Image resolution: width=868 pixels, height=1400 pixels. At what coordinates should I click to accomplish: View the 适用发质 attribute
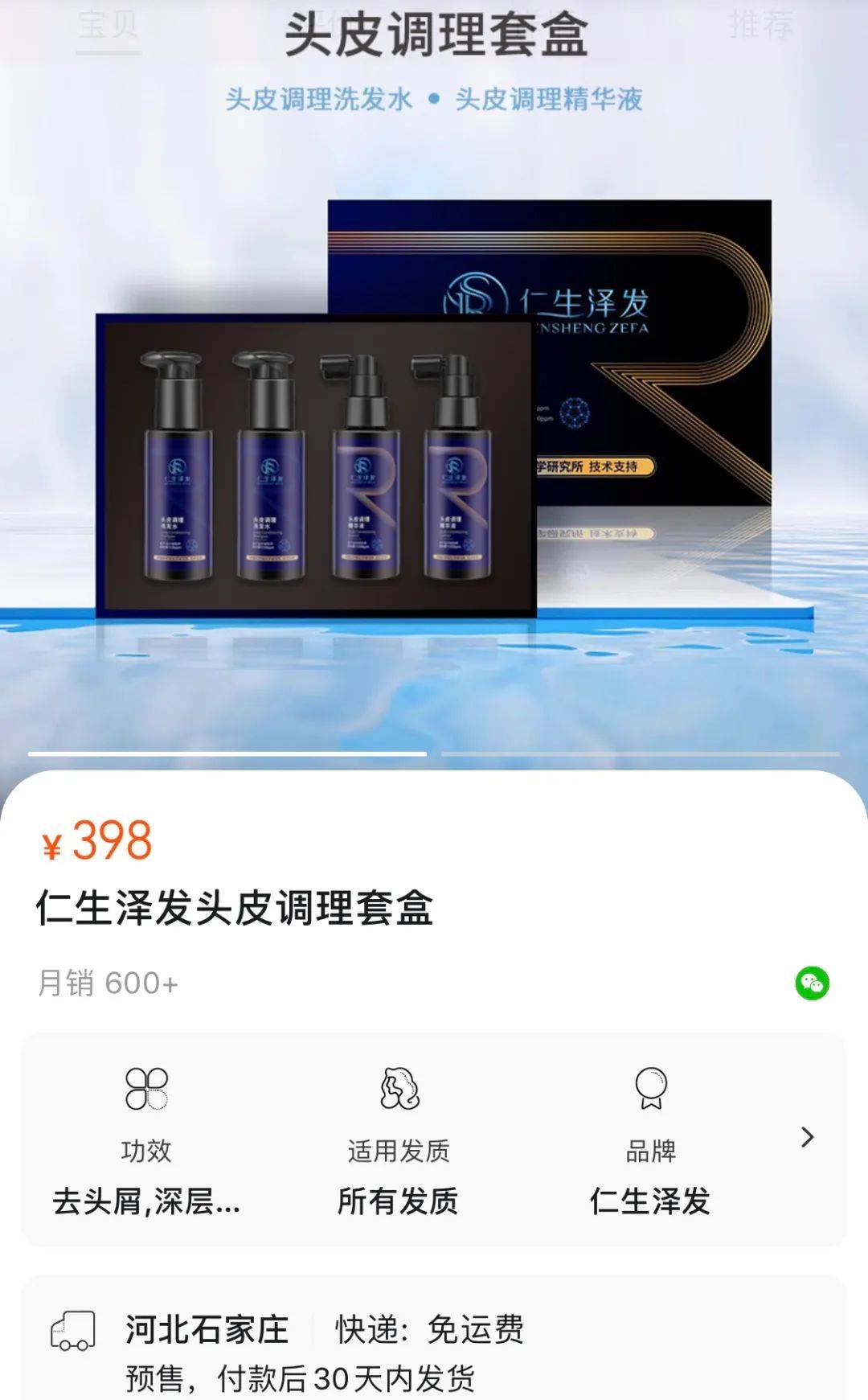(398, 1142)
